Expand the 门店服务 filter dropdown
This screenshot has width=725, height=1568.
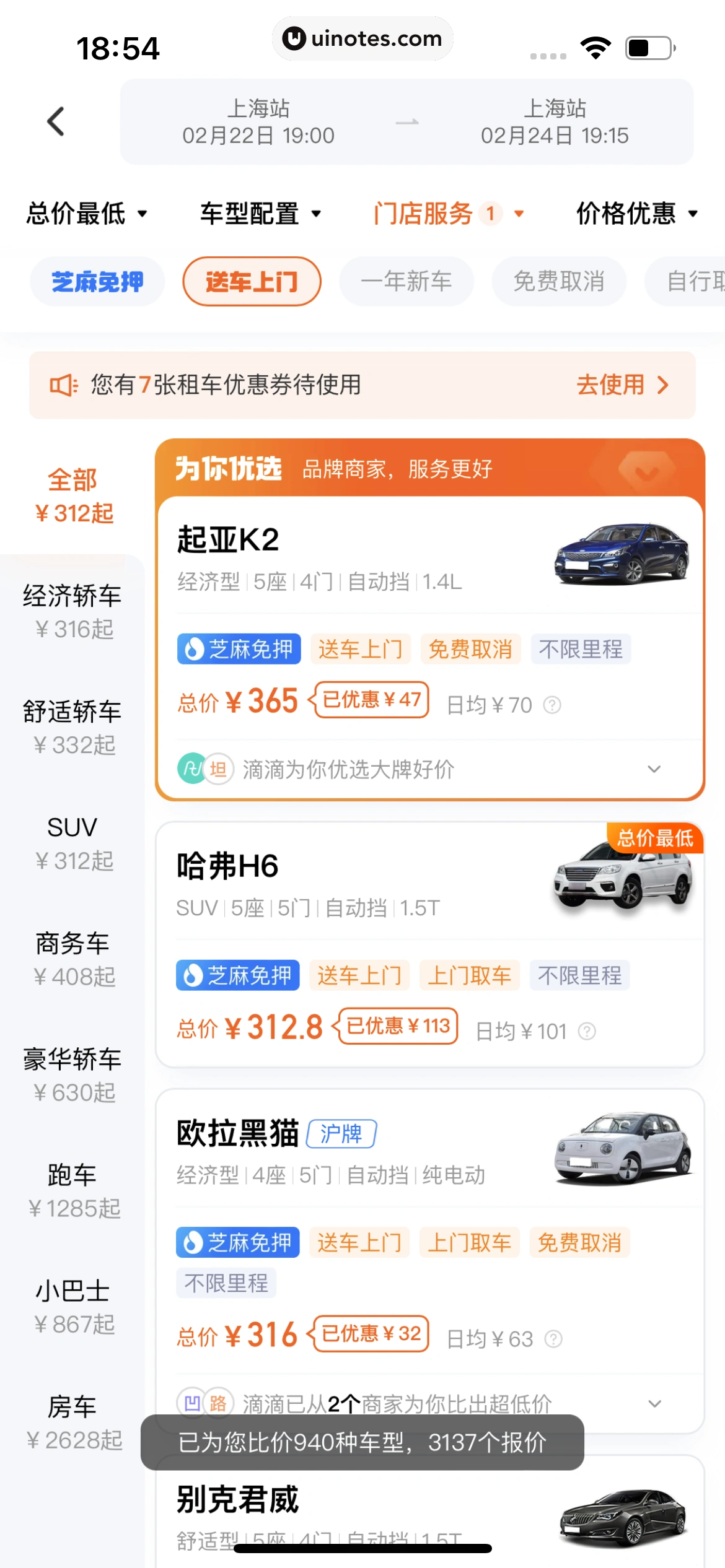[449, 214]
